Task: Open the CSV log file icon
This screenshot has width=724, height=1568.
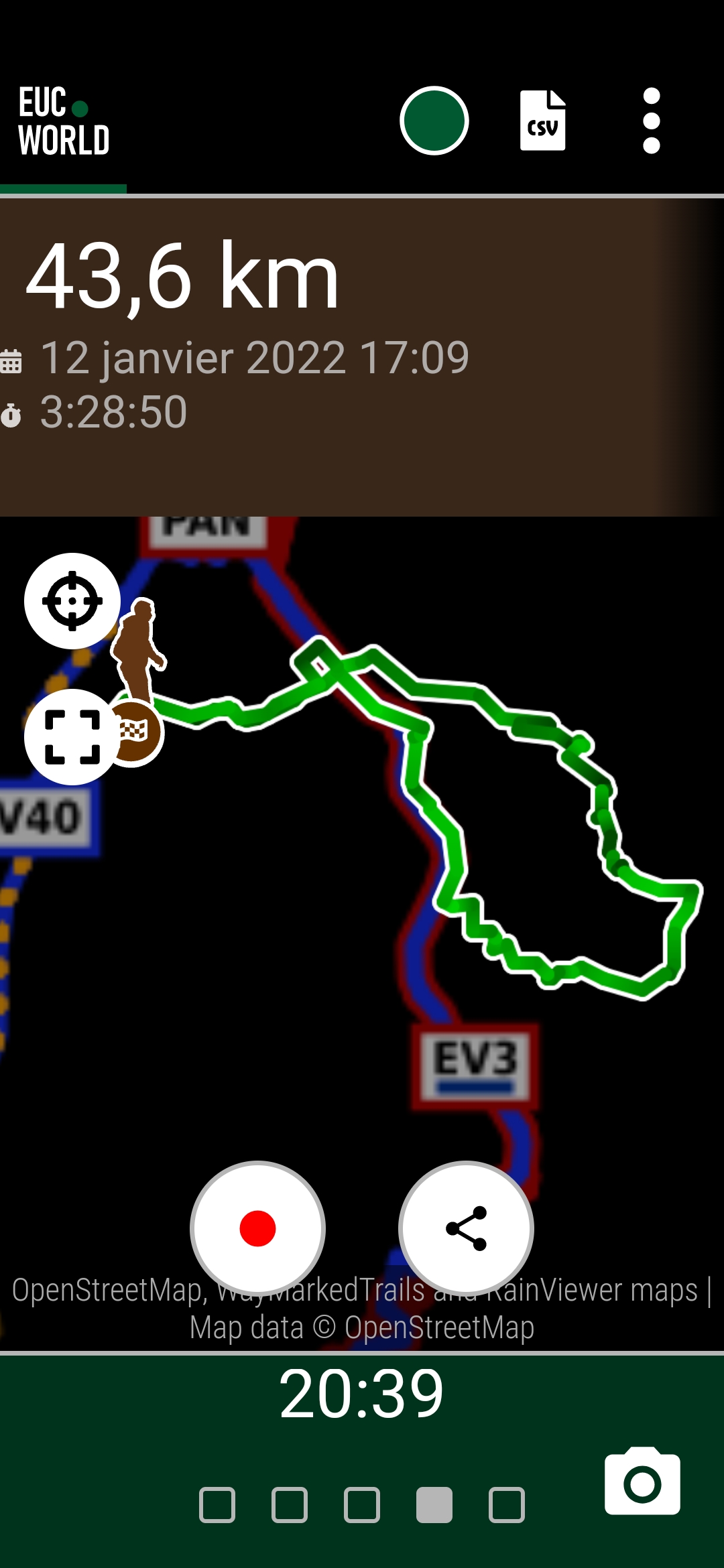Action: pos(542,121)
